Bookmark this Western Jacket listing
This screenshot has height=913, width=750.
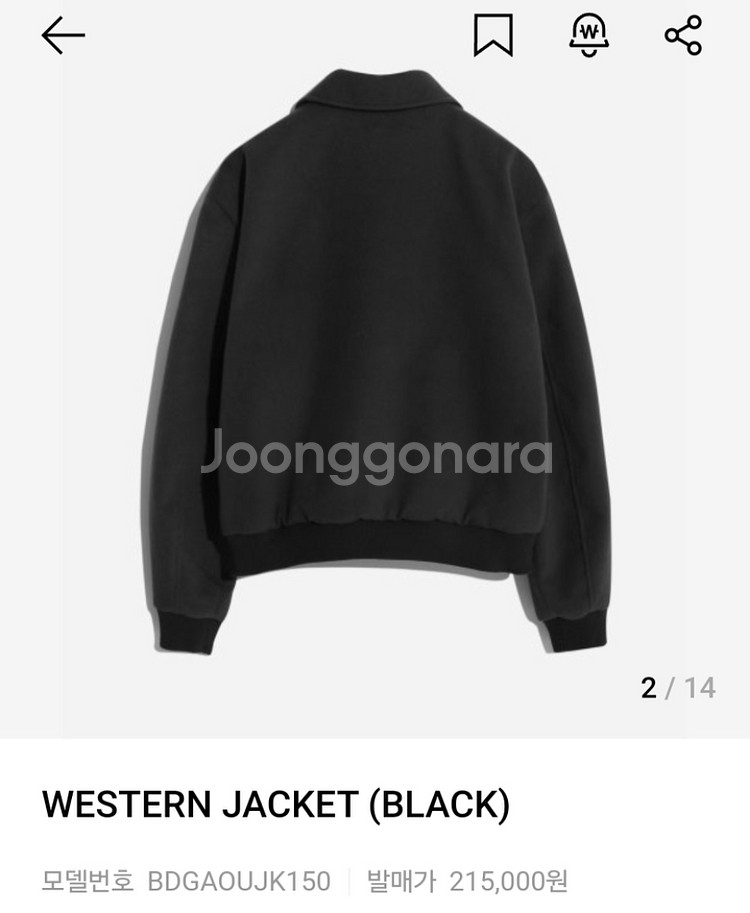[x=493, y=36]
